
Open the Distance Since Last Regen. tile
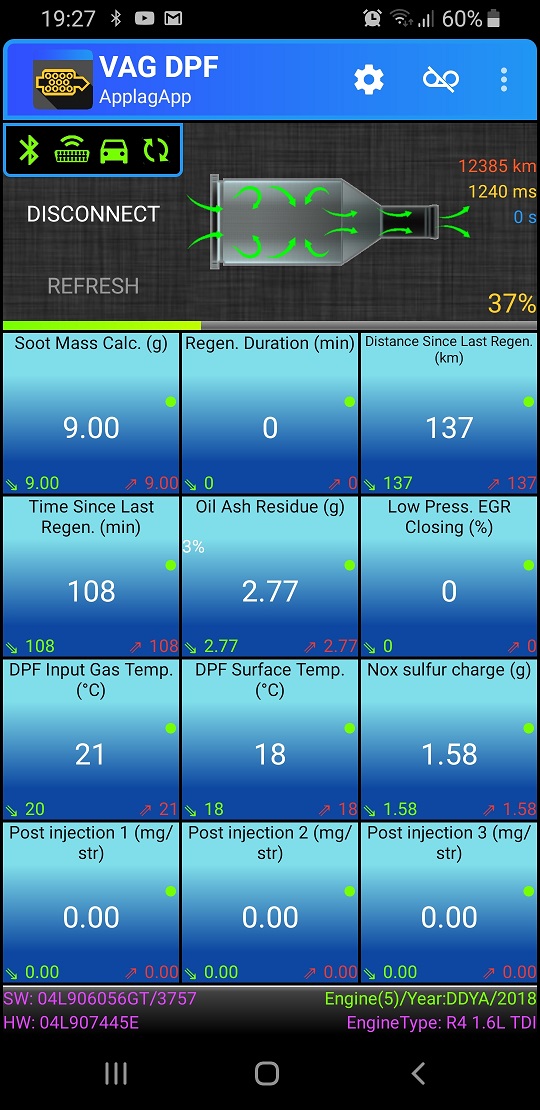click(449, 413)
